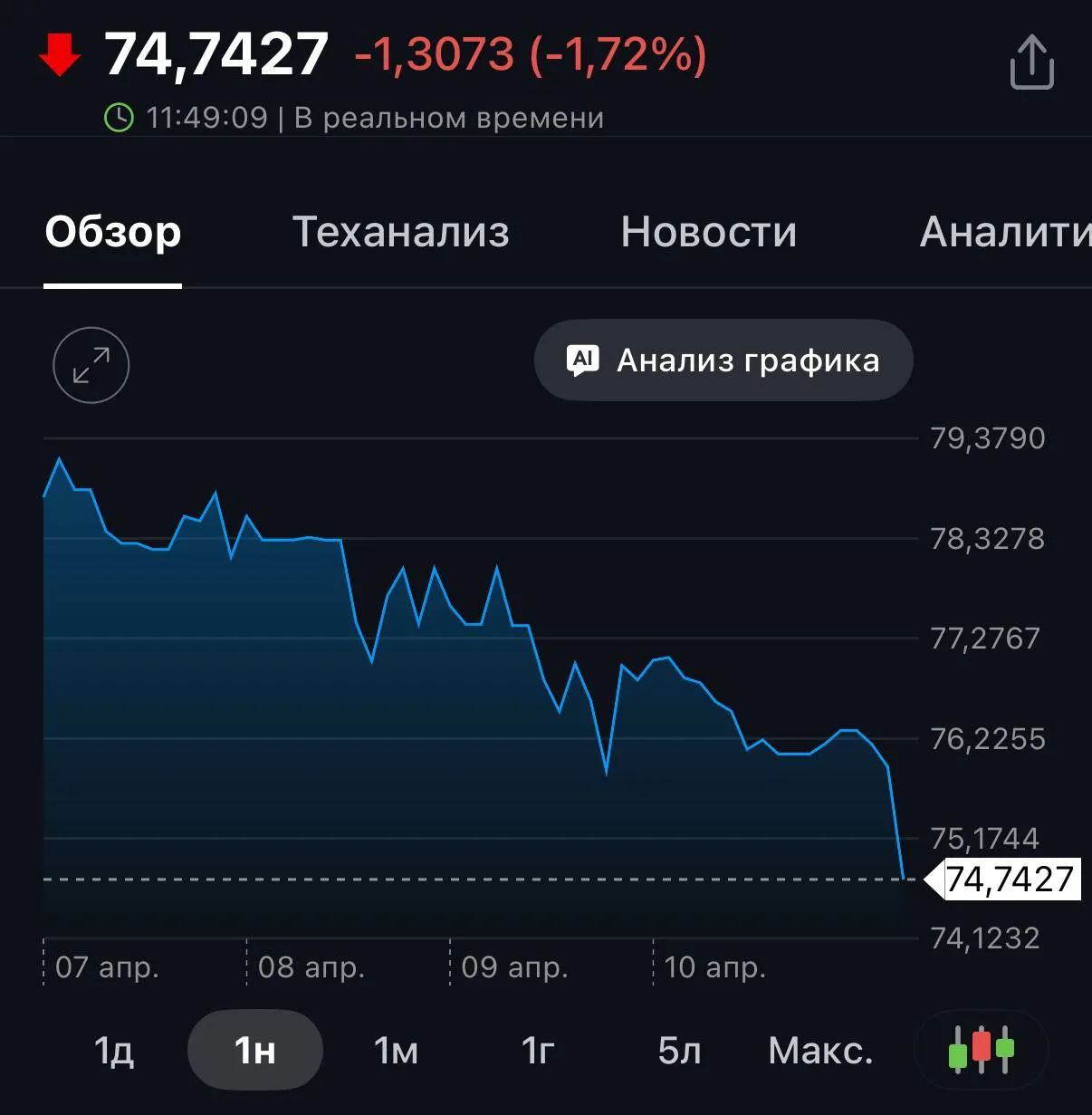Viewport: 1092px width, 1115px height.
Task: Tap the AI Анализ графика button
Action: (x=723, y=360)
